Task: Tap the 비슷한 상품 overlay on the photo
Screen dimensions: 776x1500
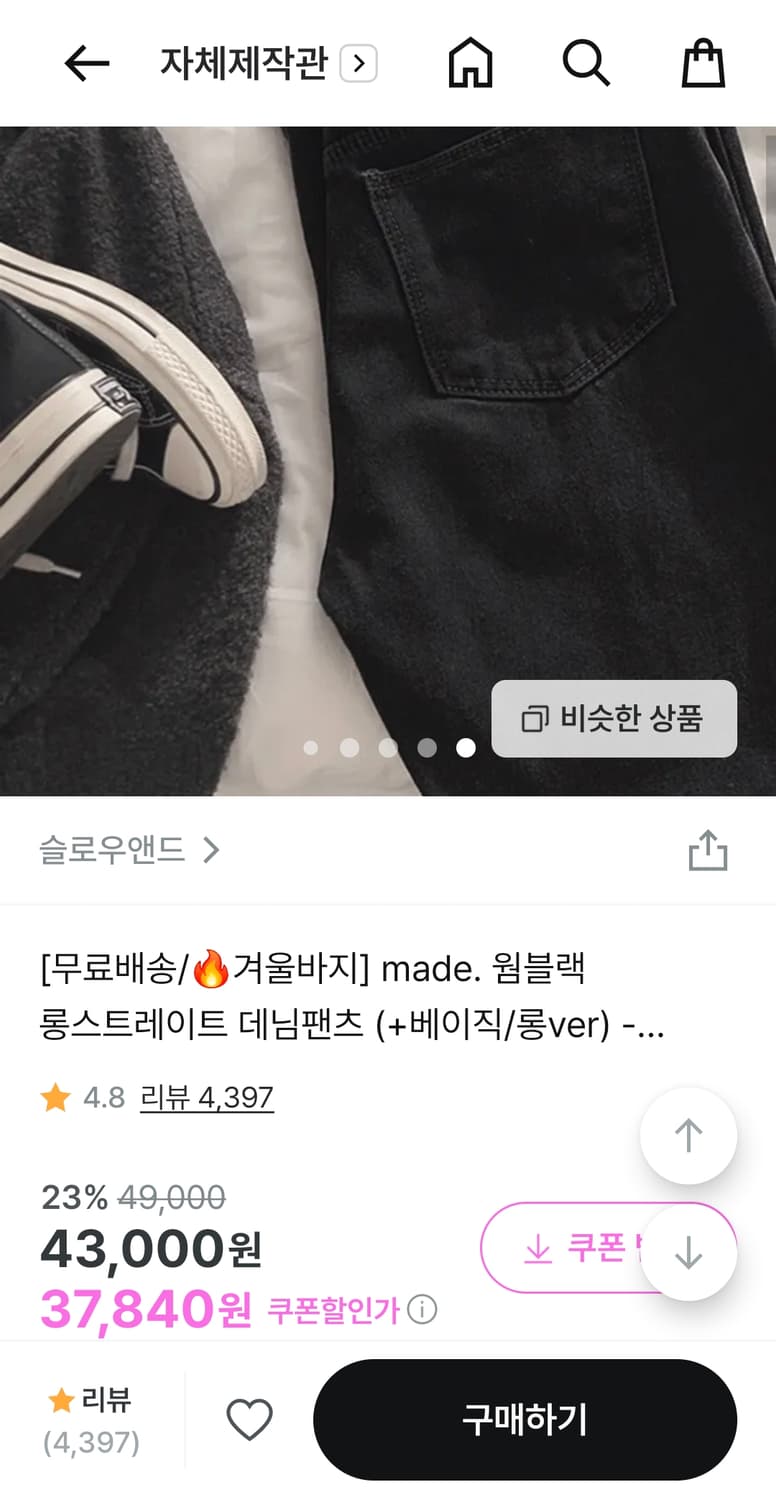Action: 614,718
